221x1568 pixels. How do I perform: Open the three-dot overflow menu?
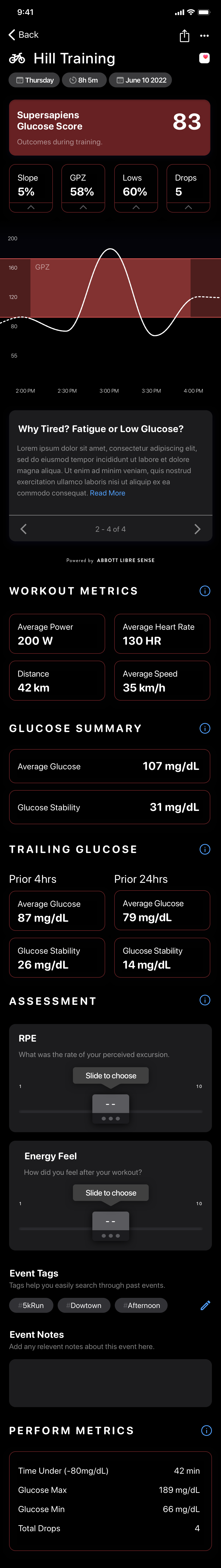[x=204, y=36]
